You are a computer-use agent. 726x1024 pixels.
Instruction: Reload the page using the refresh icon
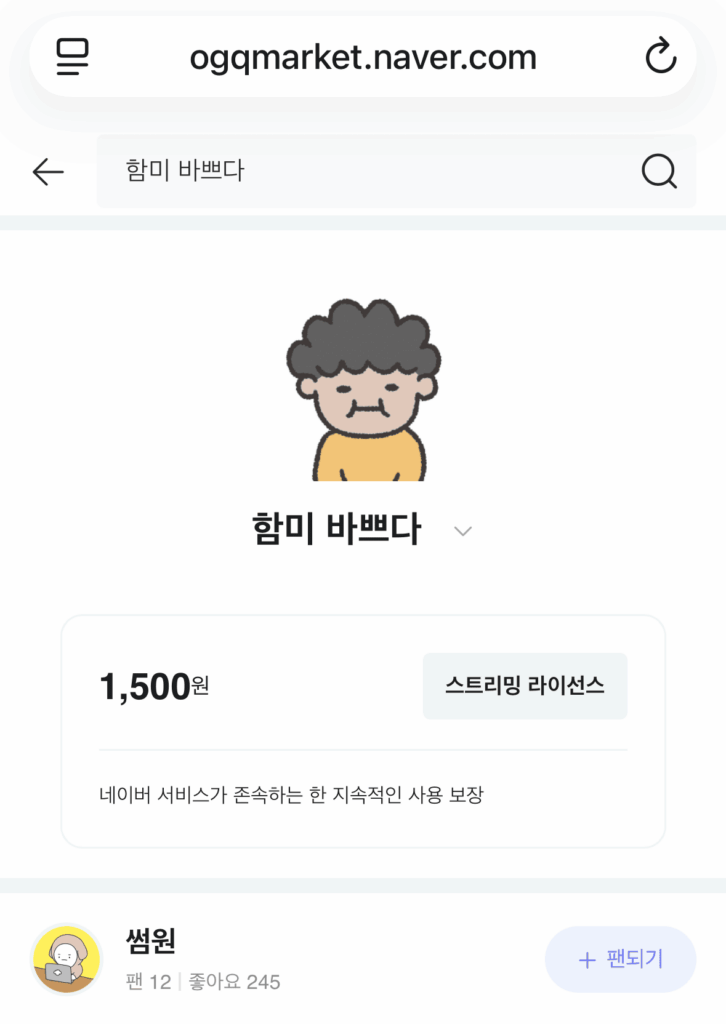click(660, 57)
